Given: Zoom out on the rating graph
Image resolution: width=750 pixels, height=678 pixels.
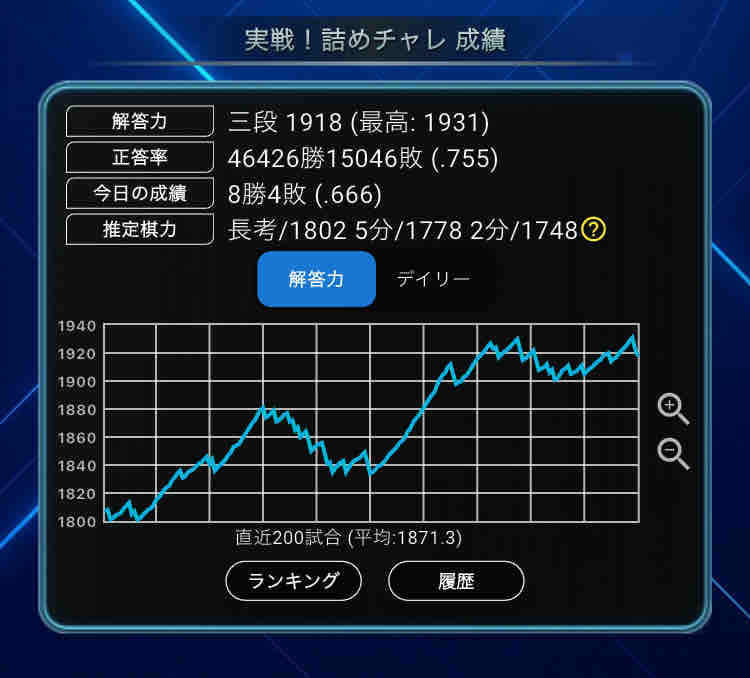Looking at the screenshot, I should (673, 453).
